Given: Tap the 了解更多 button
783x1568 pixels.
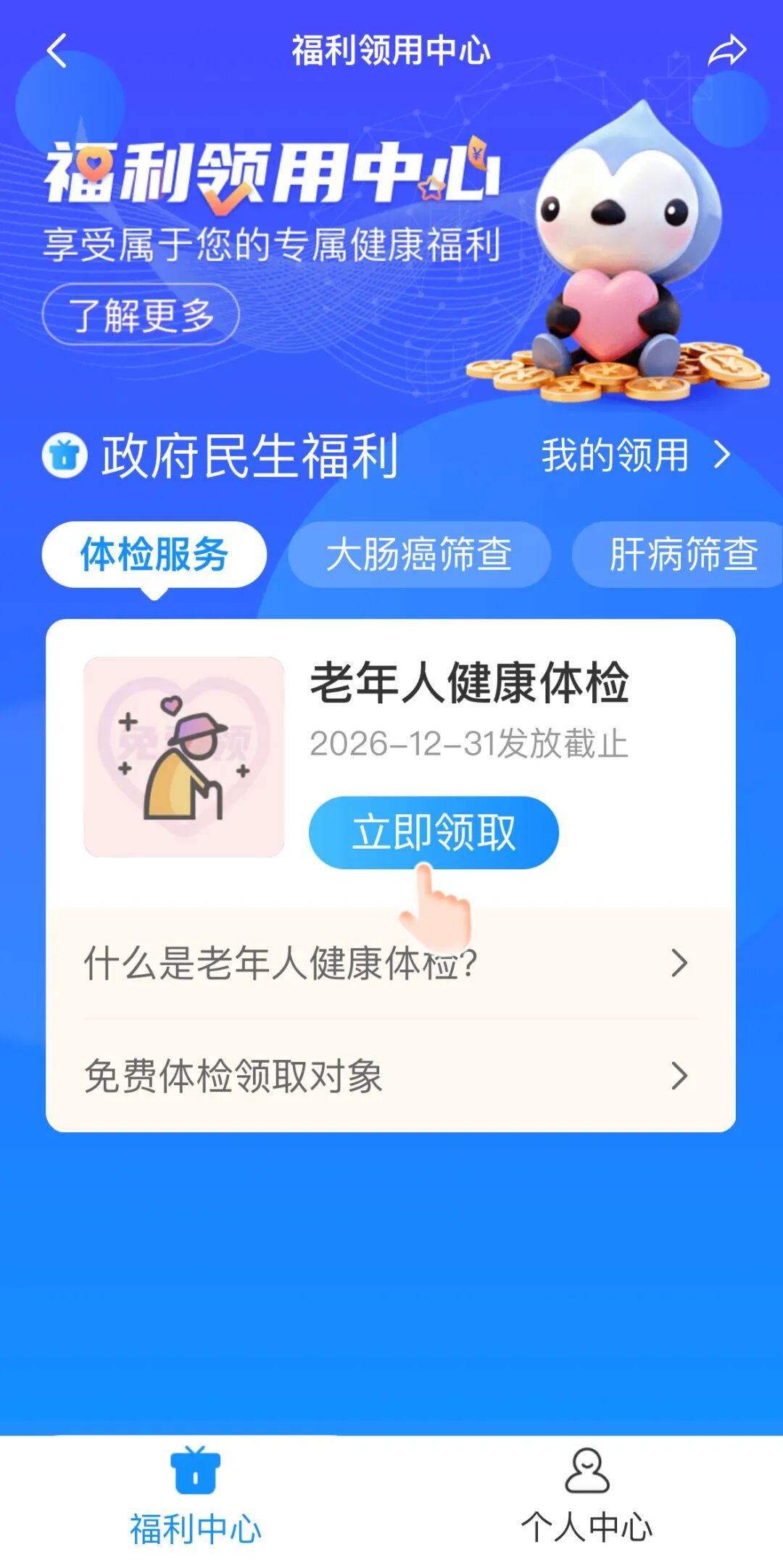Looking at the screenshot, I should click(141, 315).
